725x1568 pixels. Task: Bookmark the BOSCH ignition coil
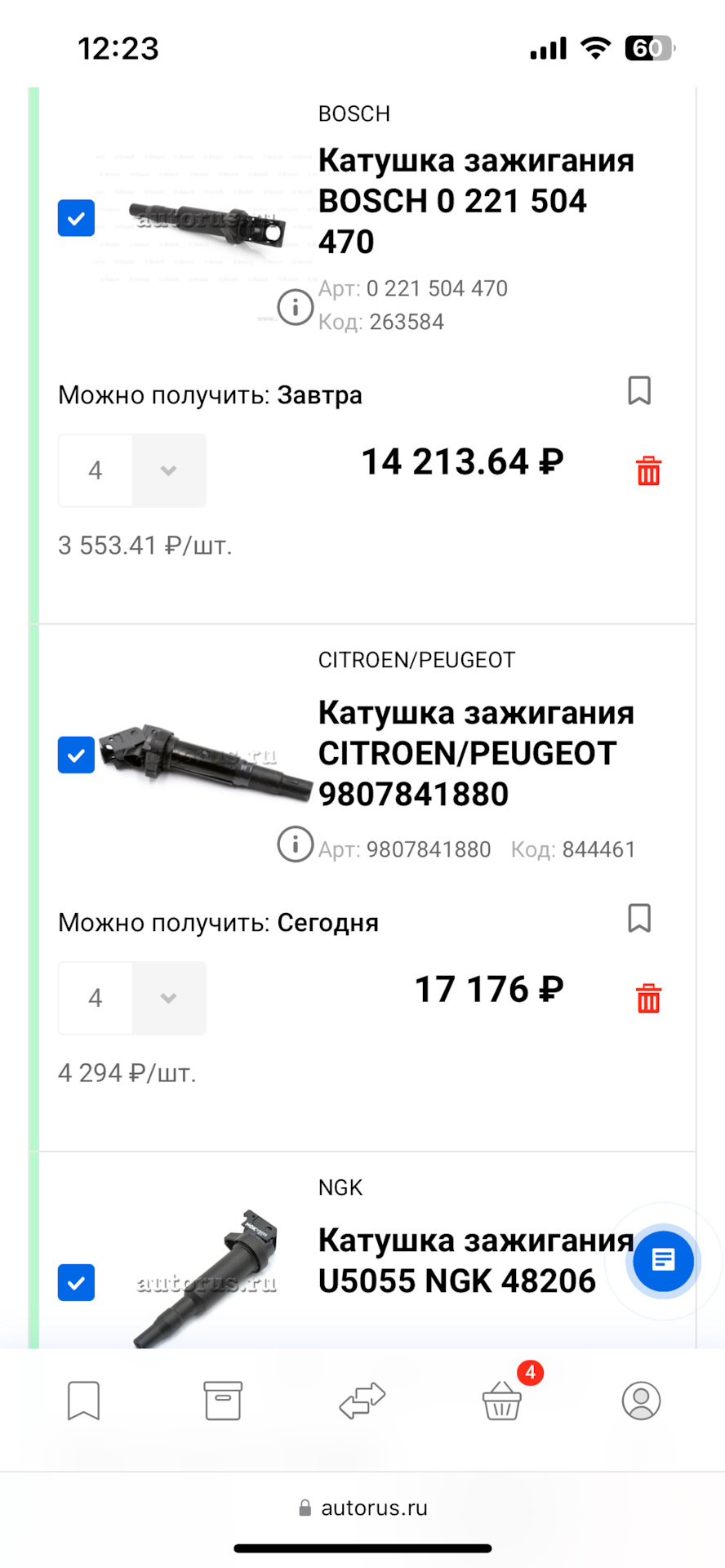(638, 390)
